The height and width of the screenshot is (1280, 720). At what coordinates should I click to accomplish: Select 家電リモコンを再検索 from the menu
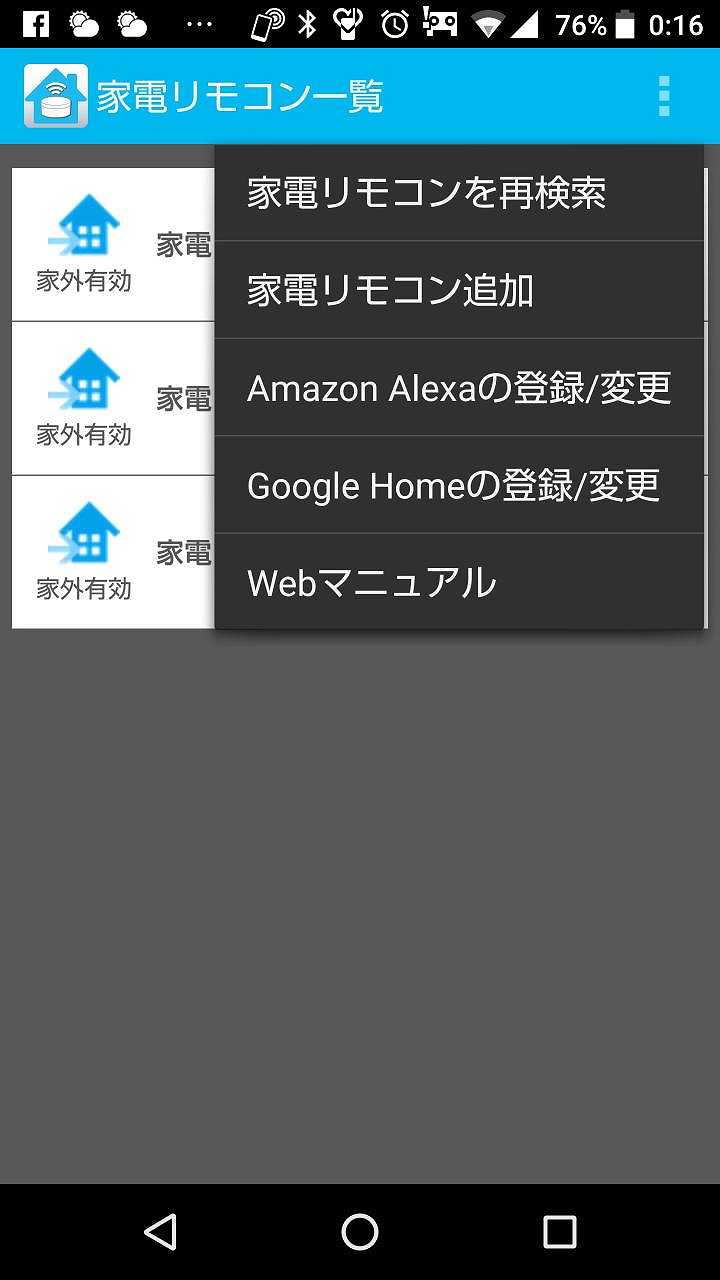(x=458, y=193)
